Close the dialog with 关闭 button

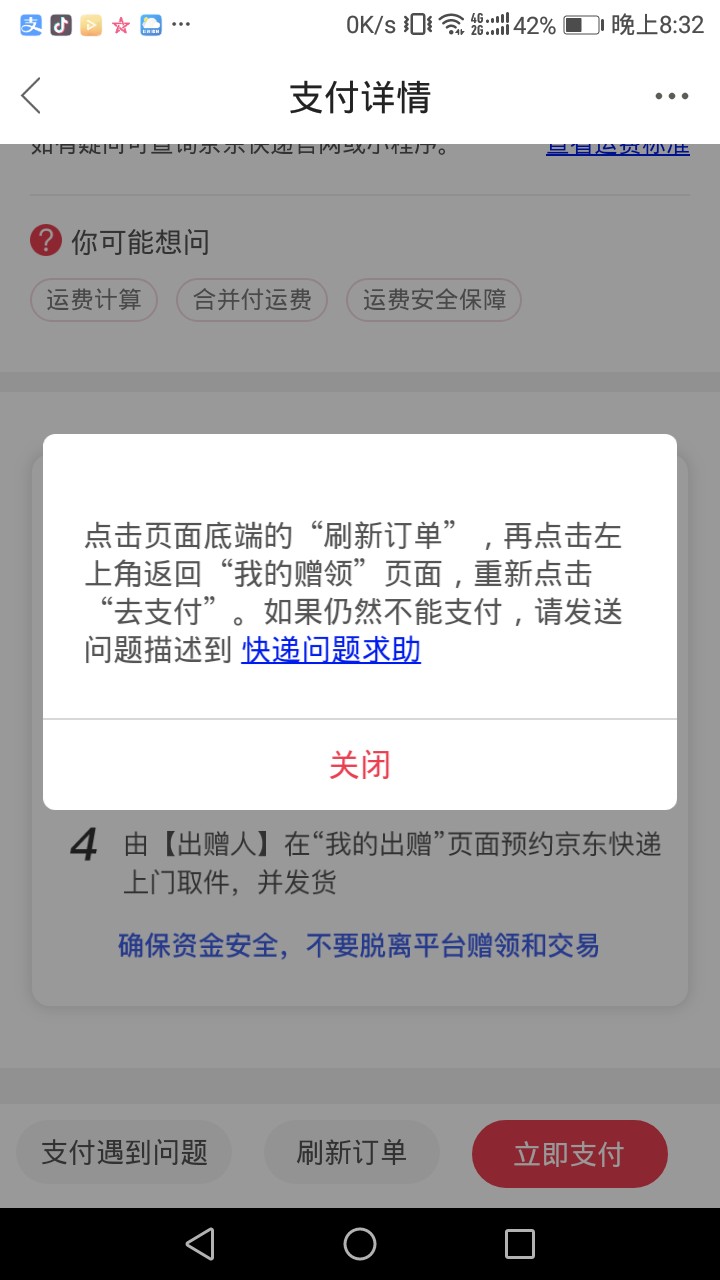point(359,765)
